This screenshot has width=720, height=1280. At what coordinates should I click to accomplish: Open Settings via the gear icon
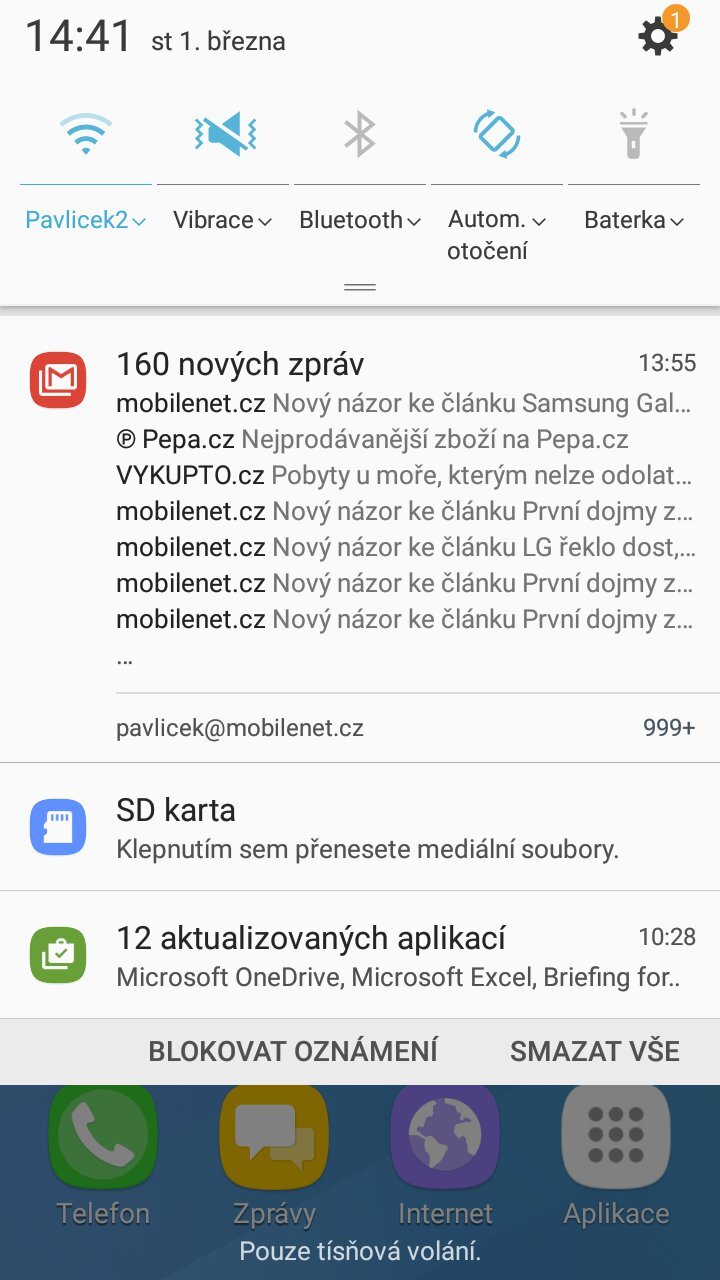pos(656,37)
